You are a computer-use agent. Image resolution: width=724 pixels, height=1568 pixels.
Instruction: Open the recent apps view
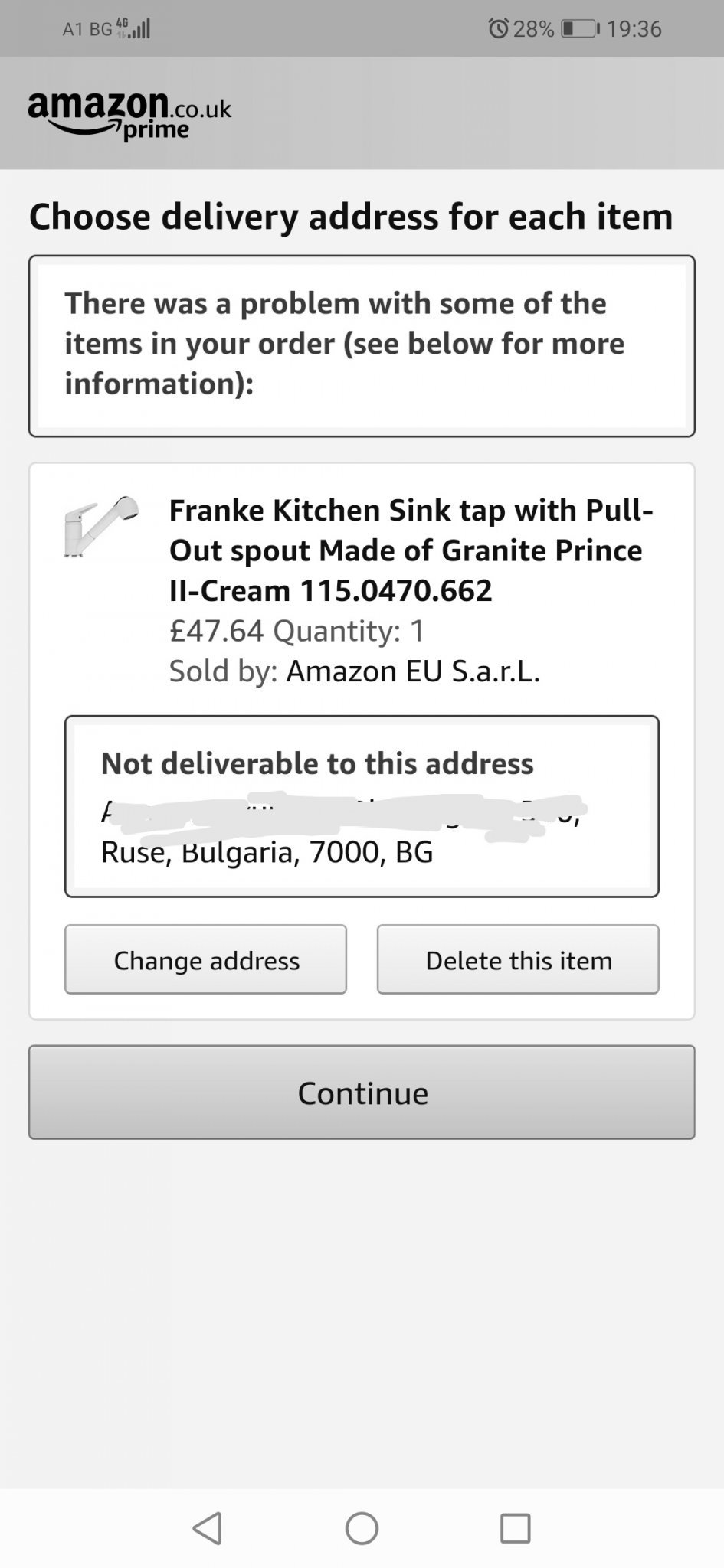point(515,1528)
